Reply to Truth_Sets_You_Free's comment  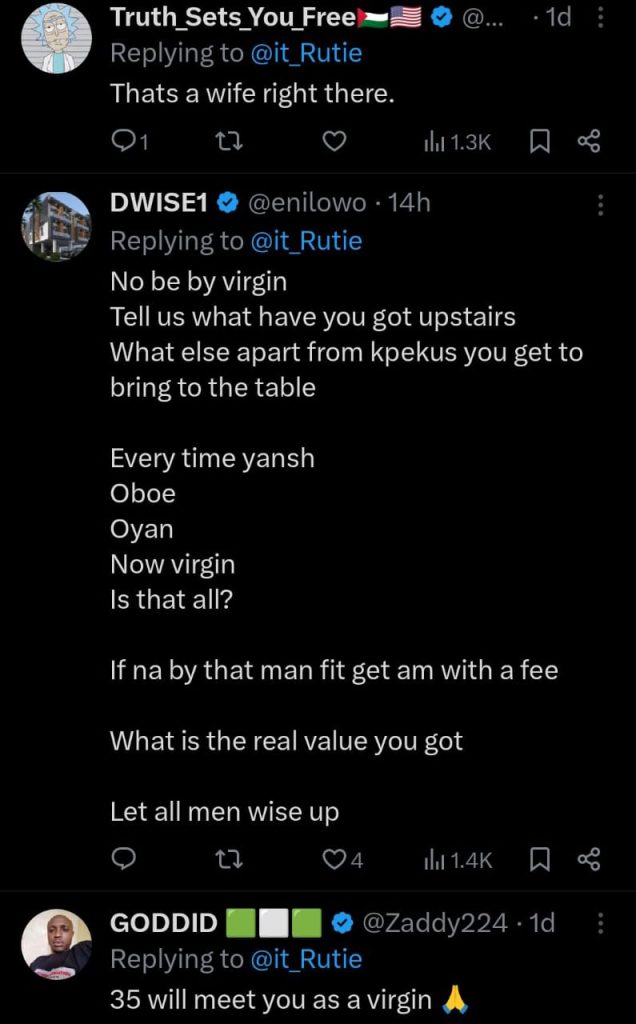coord(129,141)
